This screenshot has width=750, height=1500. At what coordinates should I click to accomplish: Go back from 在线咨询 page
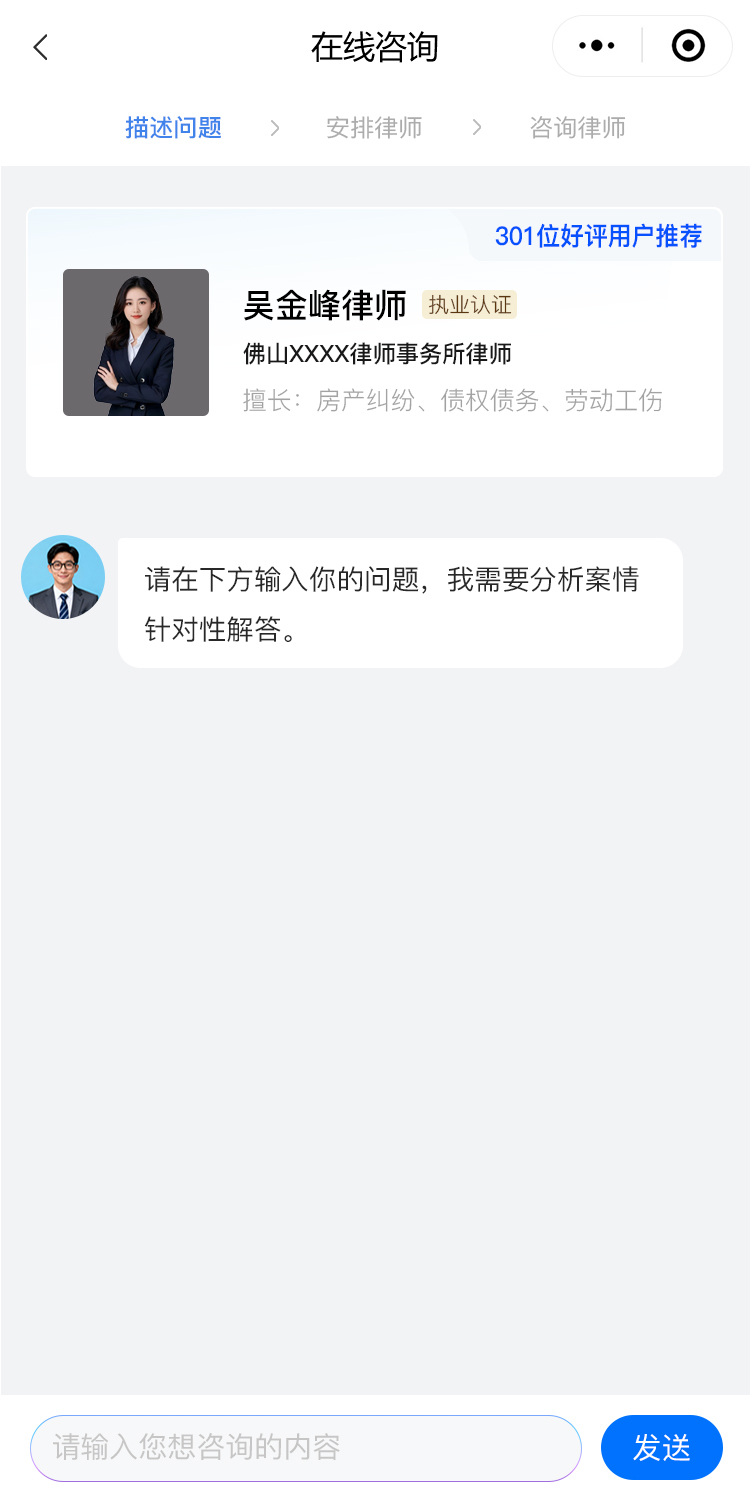[x=41, y=47]
